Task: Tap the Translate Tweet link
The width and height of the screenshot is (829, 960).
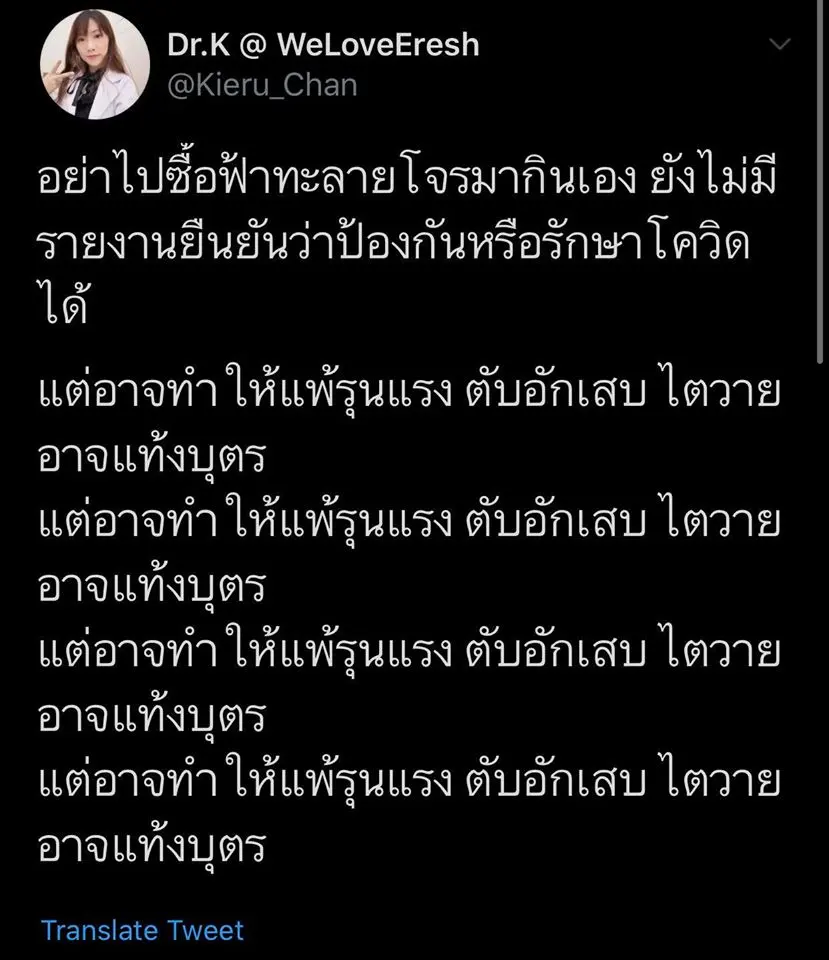Action: [x=142, y=930]
